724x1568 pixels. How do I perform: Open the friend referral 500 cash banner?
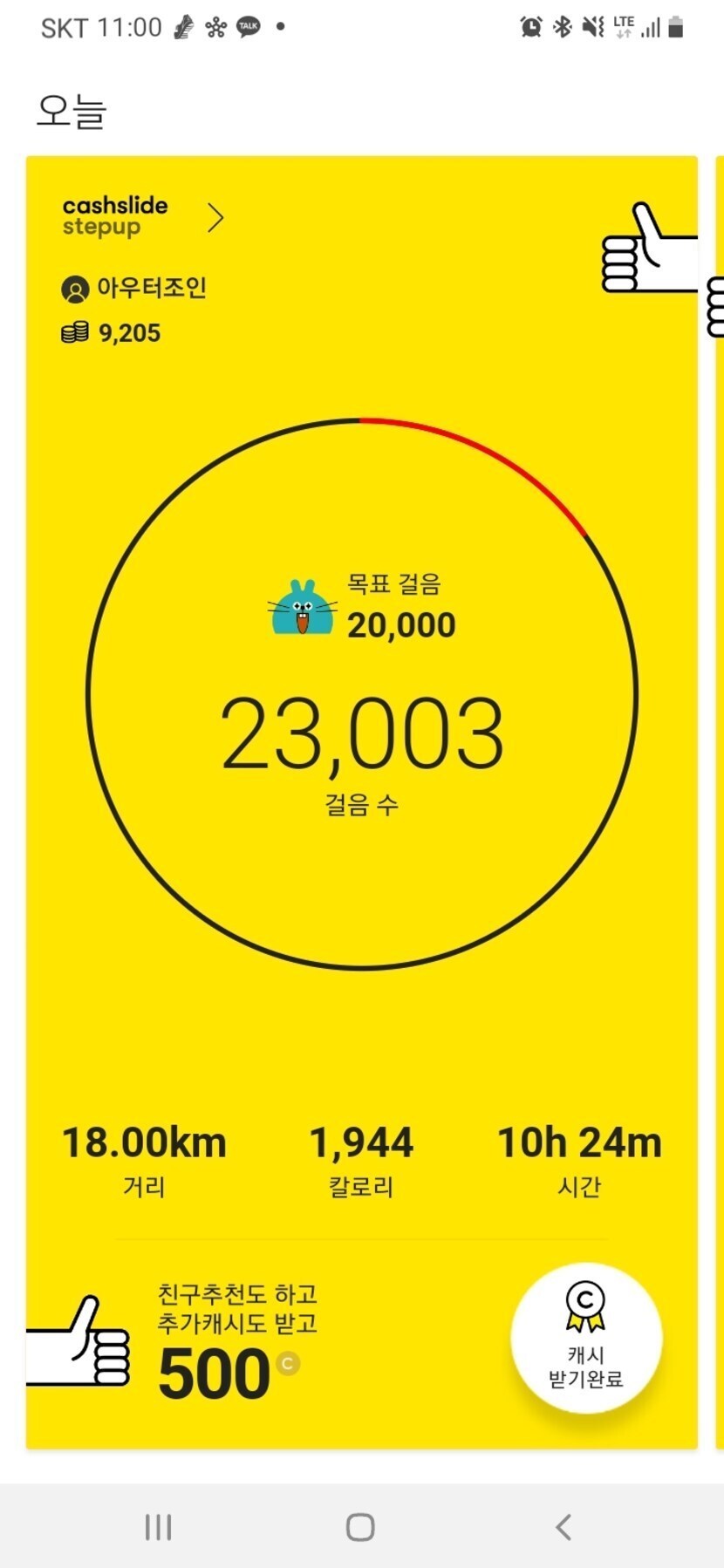236,1343
